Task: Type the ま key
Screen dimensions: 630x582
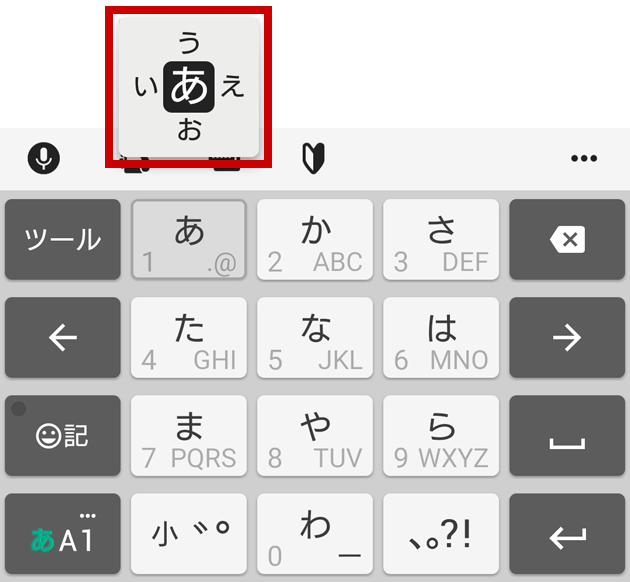Action: coord(189,436)
